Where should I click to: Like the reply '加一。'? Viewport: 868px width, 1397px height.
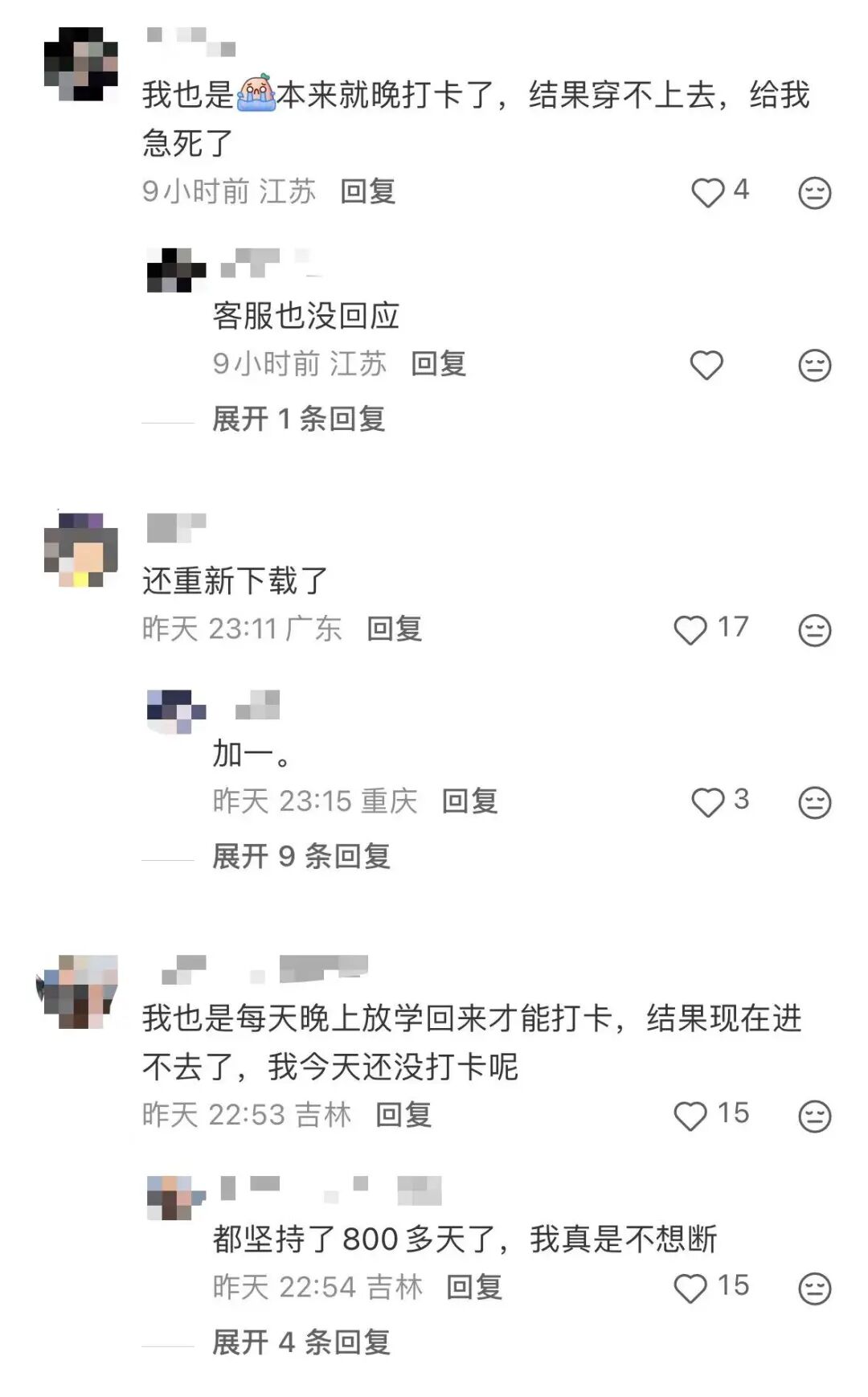click(708, 802)
